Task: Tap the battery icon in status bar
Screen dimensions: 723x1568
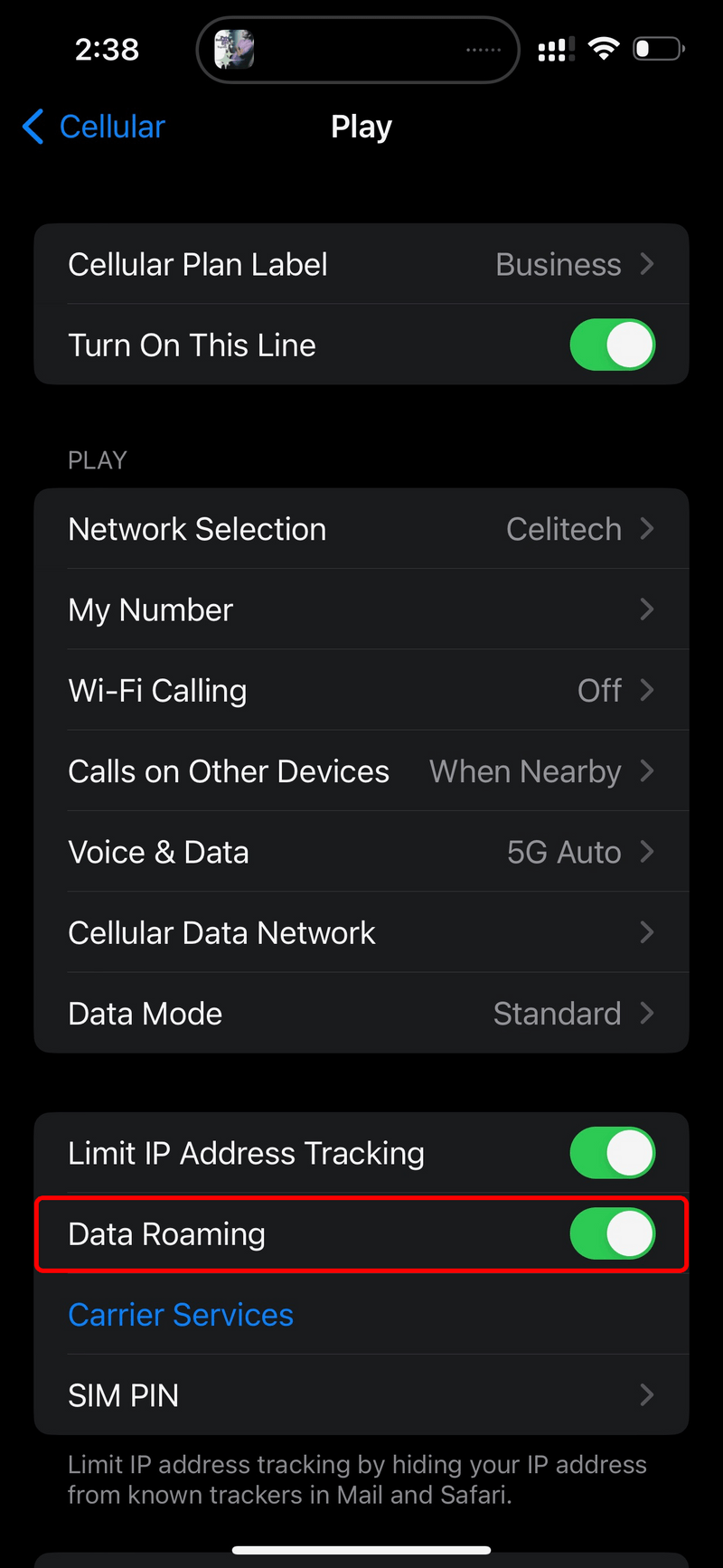Action: pyautogui.click(x=659, y=48)
